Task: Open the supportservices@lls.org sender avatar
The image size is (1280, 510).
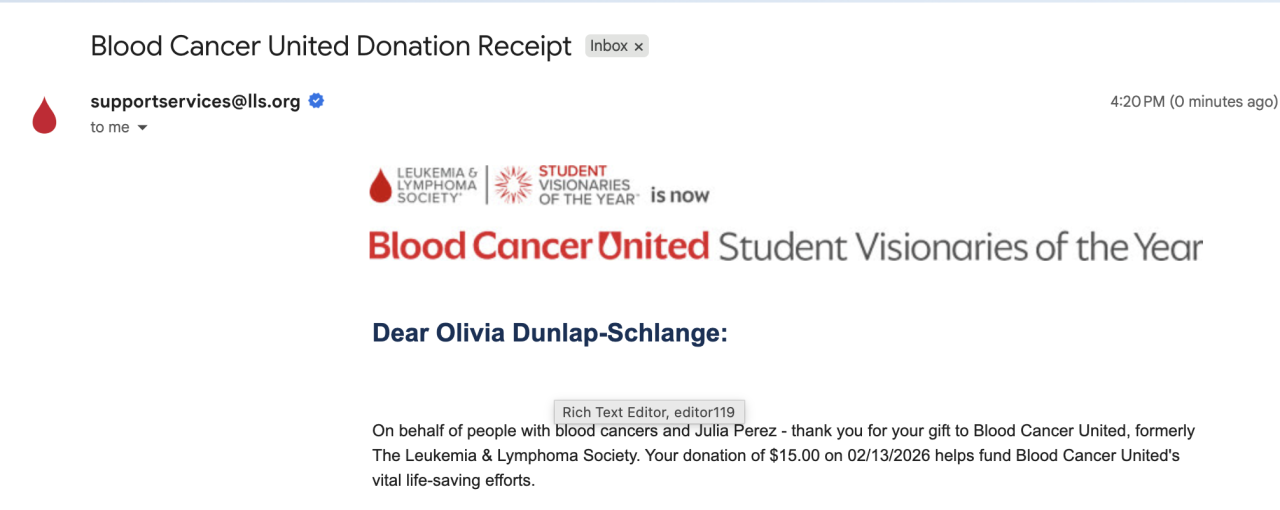Action: click(45, 115)
